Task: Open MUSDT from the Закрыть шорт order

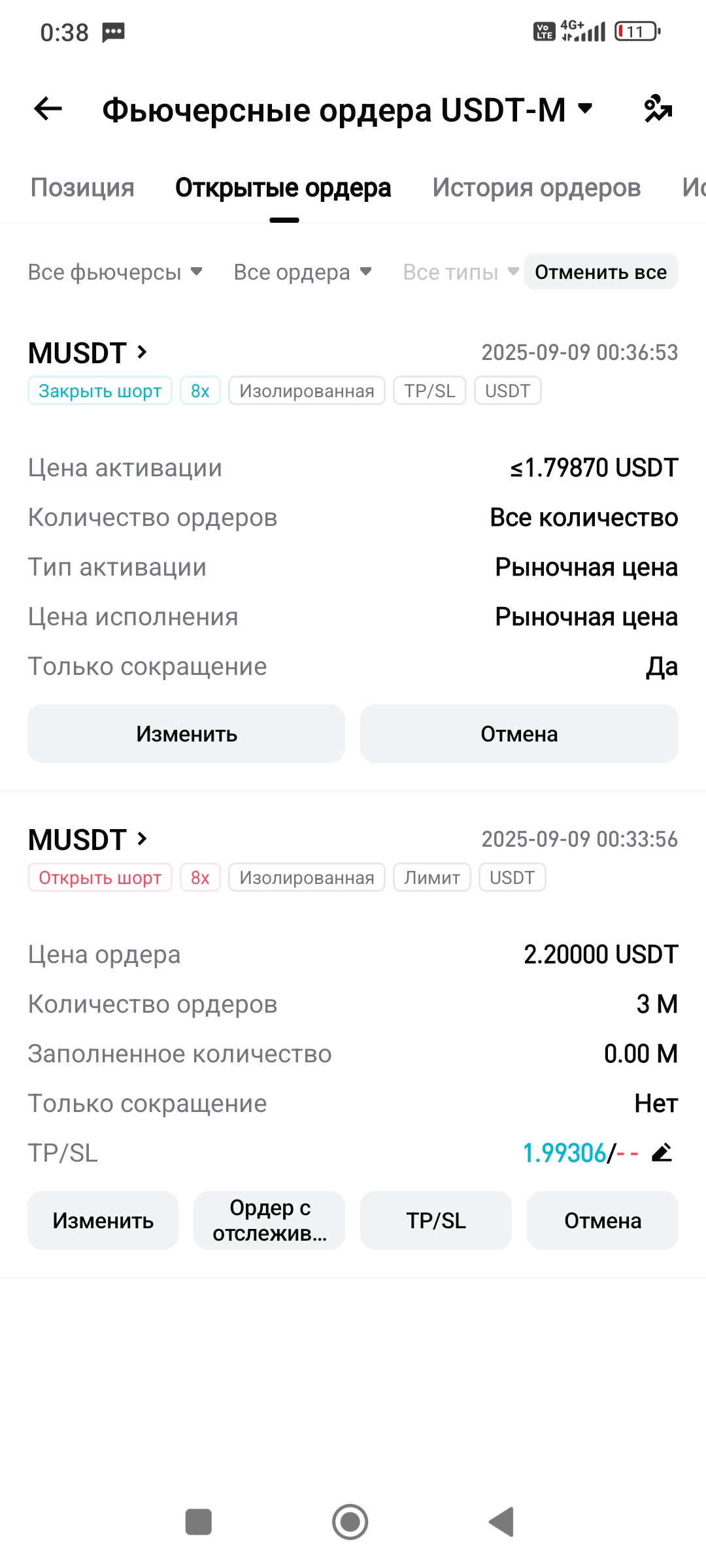Action: [x=88, y=353]
